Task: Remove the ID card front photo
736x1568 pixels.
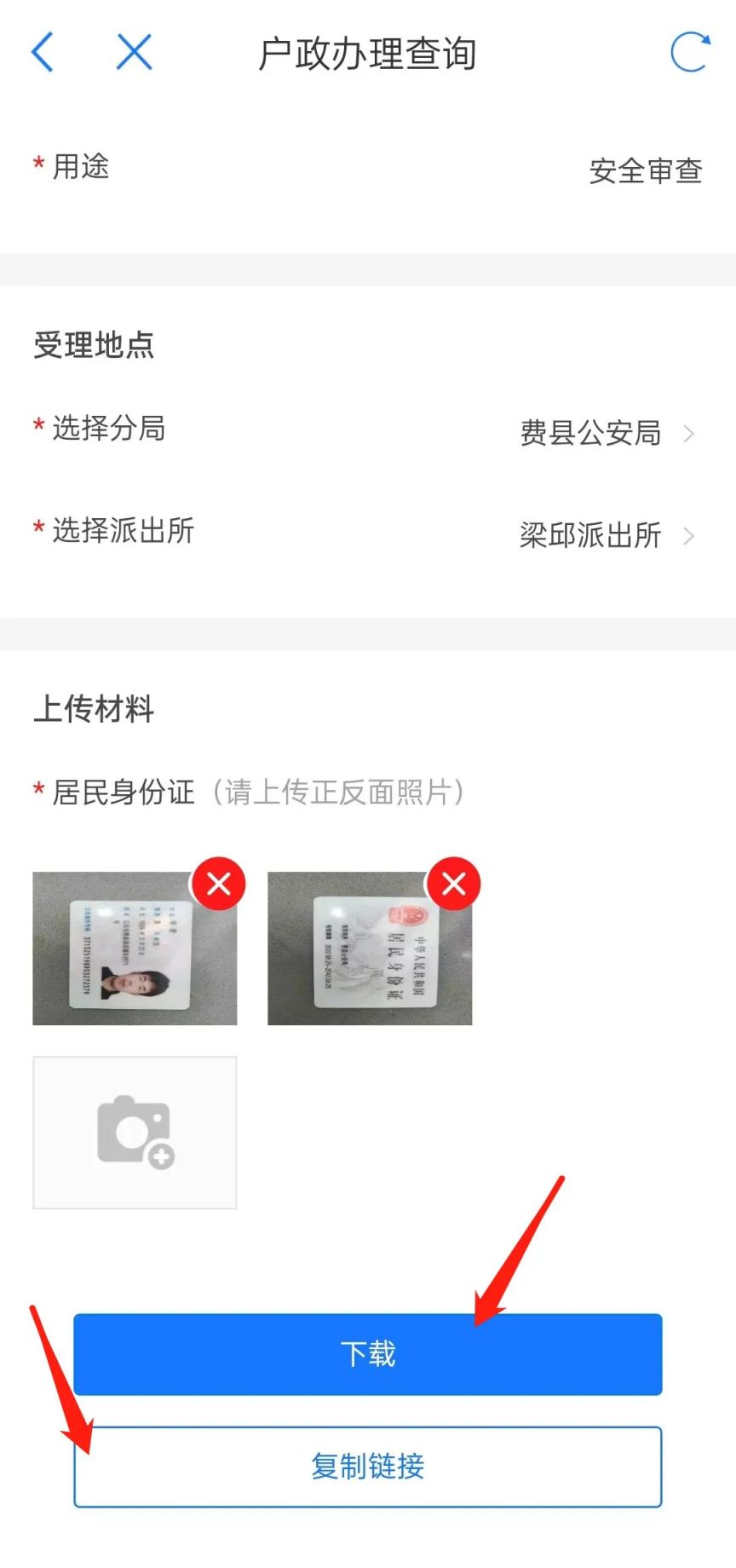Action: 219,884
